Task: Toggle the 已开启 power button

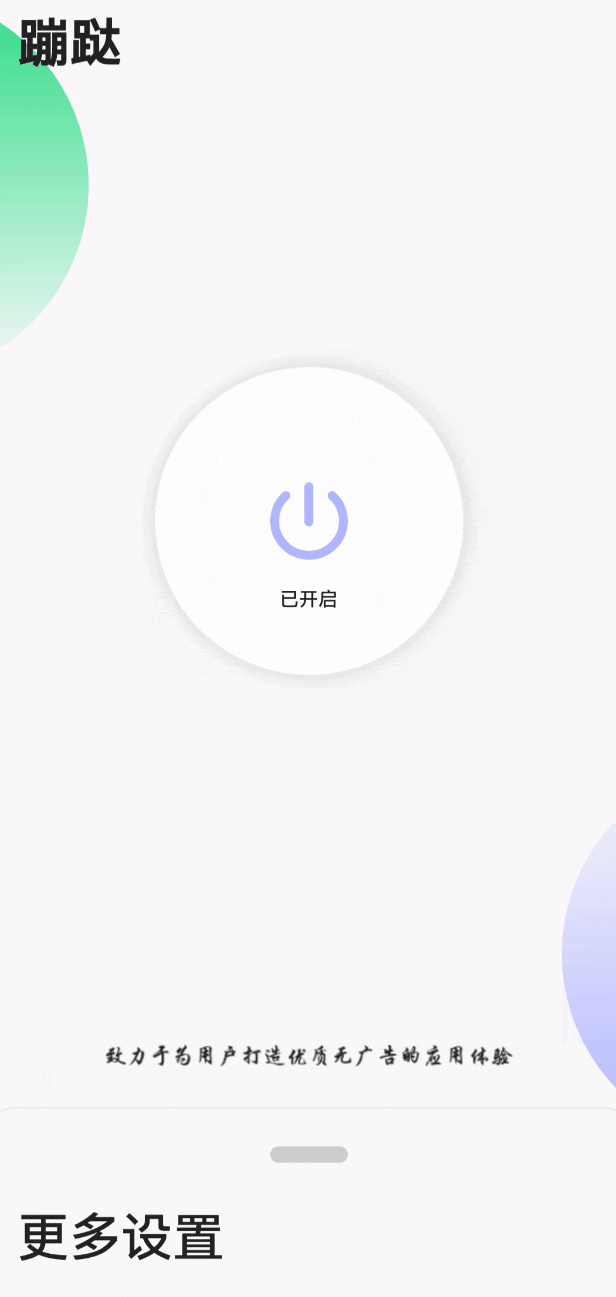Action: [309, 521]
